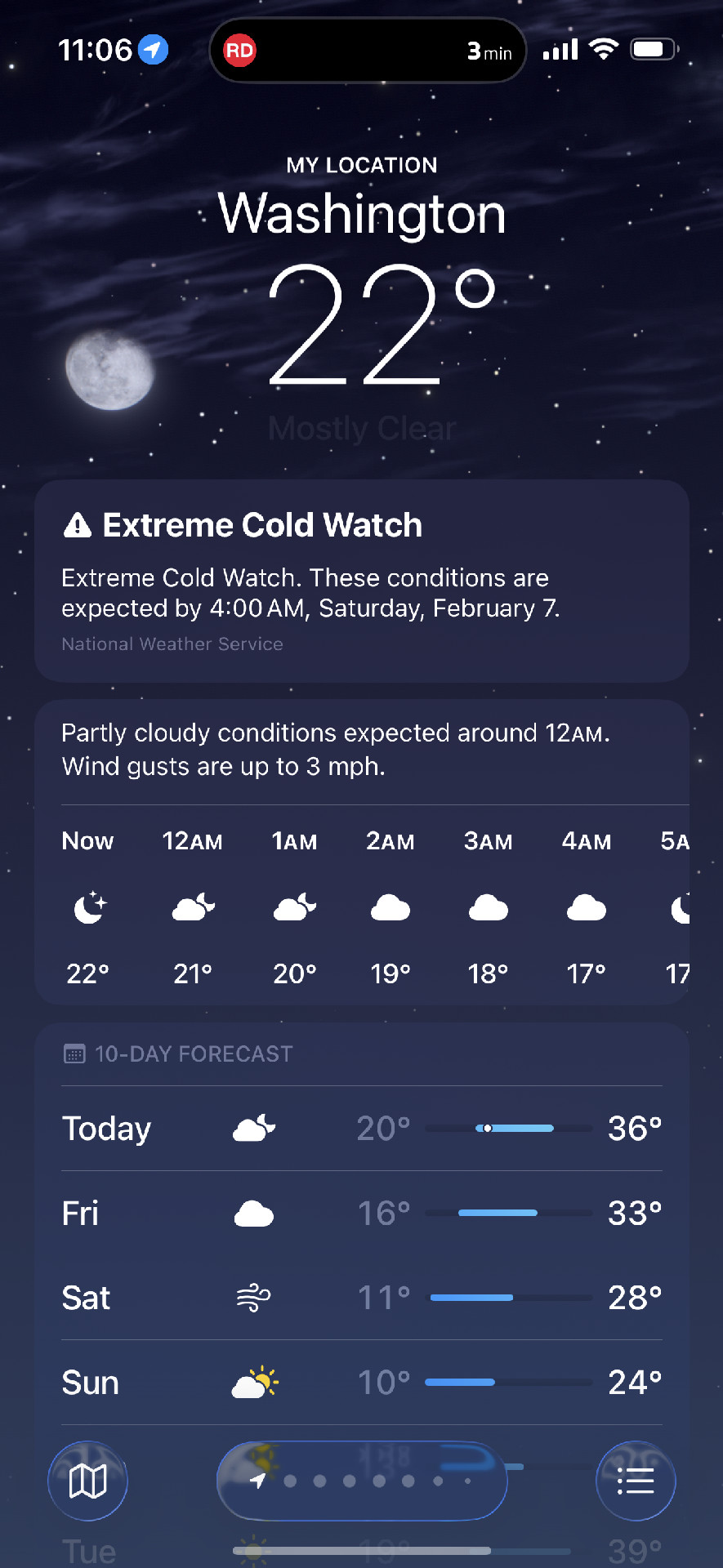This screenshot has height=1568, width=723.
Task: Show Sun forecast details
Action: pyautogui.click(x=361, y=1383)
